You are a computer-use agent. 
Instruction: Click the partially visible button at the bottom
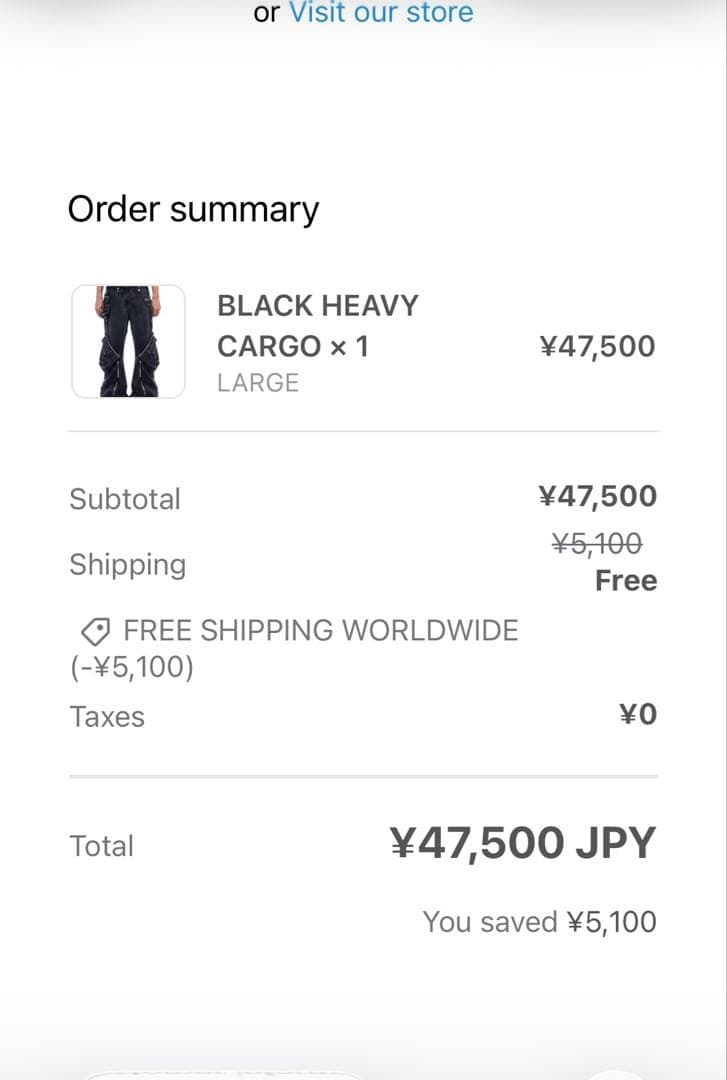point(220,1075)
